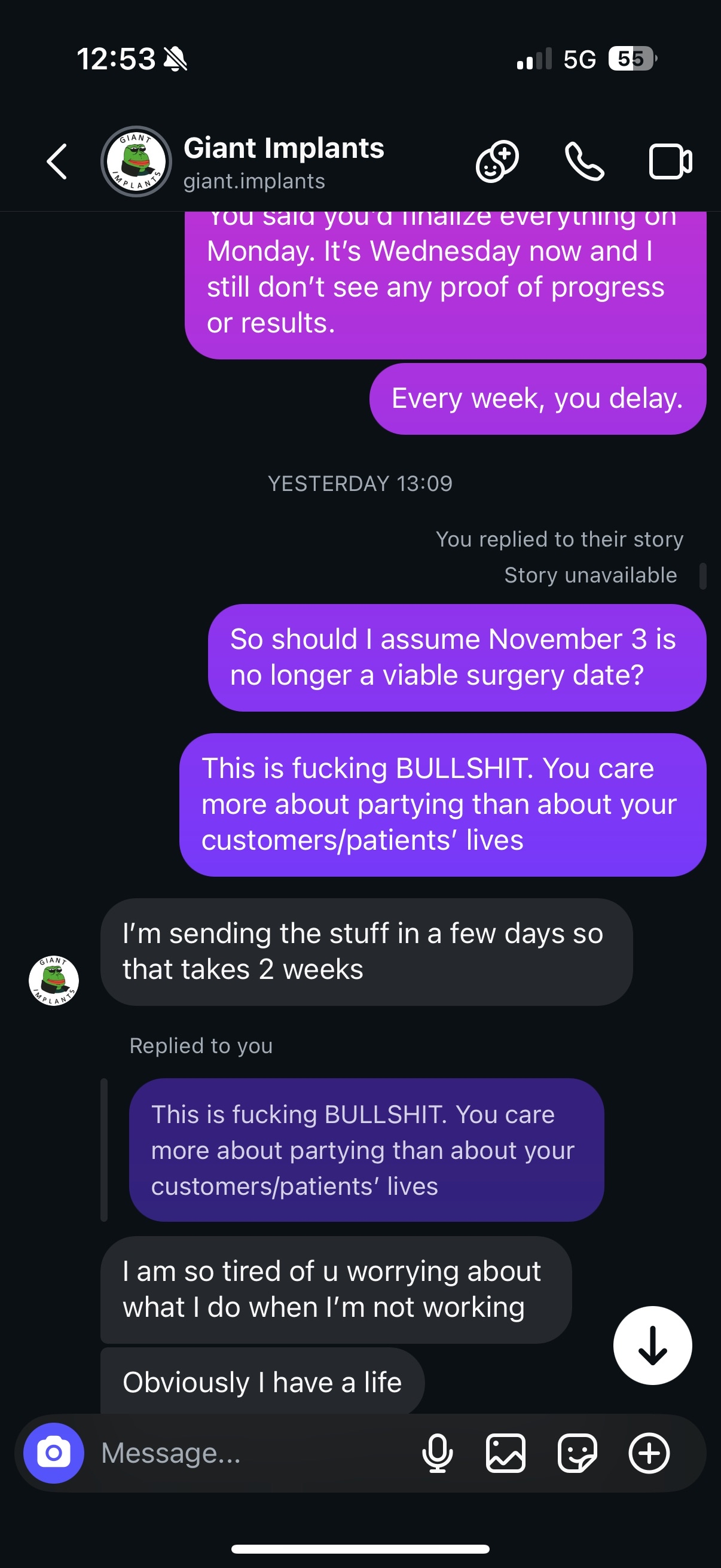Attach a photo from gallery
Screen dimensions: 721x1568
(506, 1453)
